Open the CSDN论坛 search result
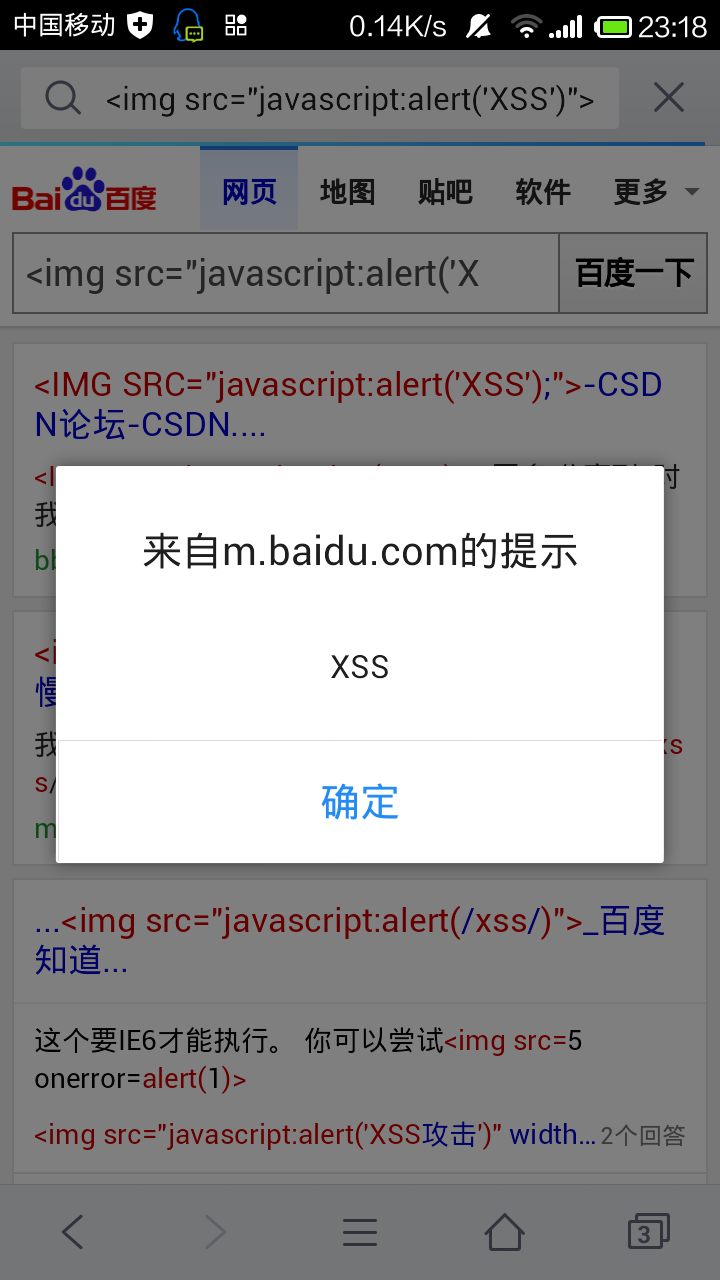This screenshot has width=720, height=1280. [x=349, y=405]
